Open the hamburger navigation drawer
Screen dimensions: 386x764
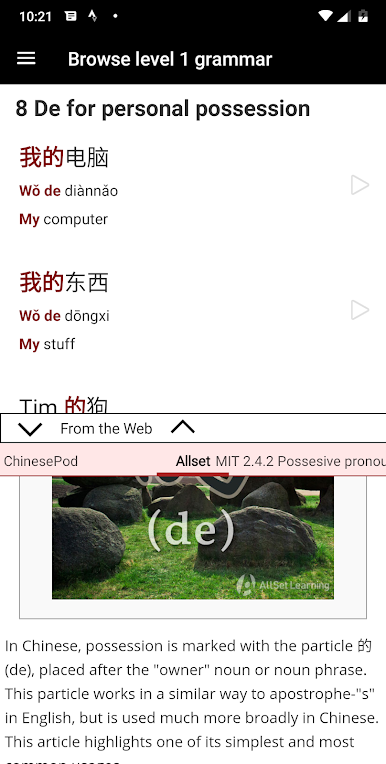click(26, 59)
